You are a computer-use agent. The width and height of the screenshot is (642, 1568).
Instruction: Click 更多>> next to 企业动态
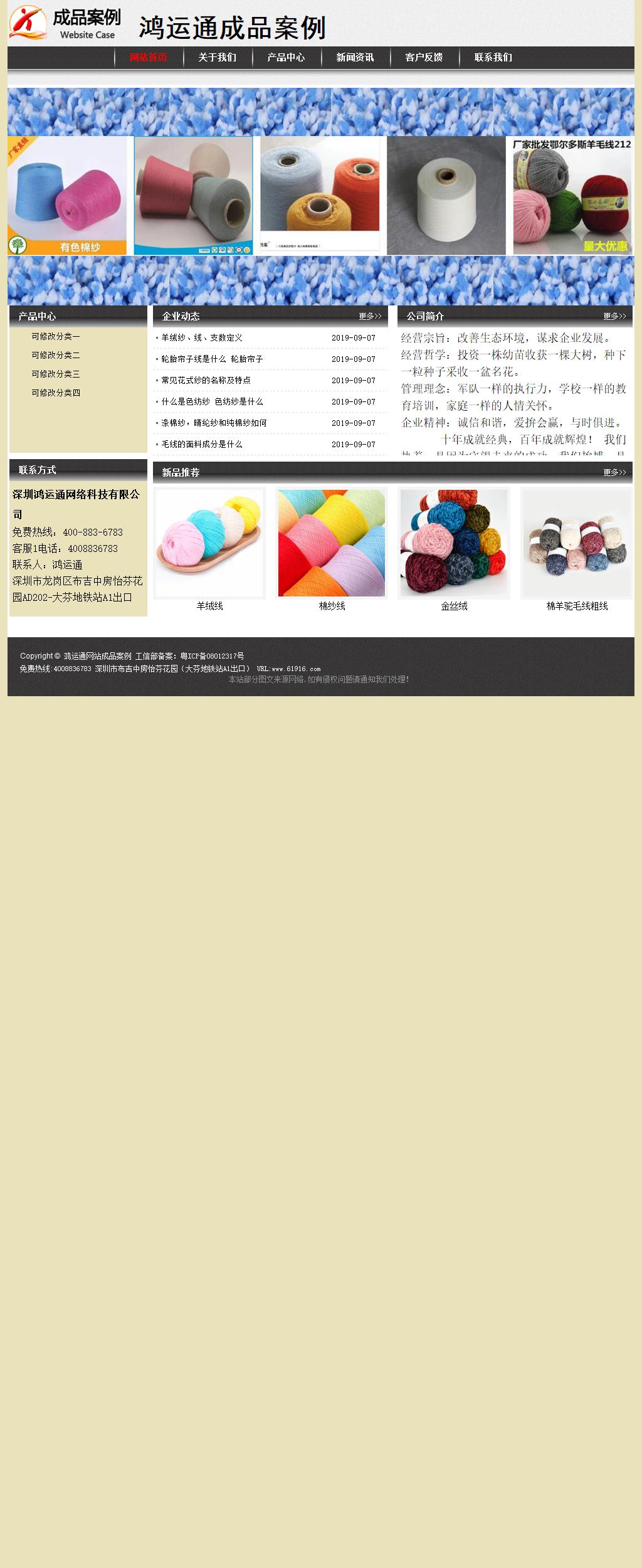pyautogui.click(x=371, y=317)
